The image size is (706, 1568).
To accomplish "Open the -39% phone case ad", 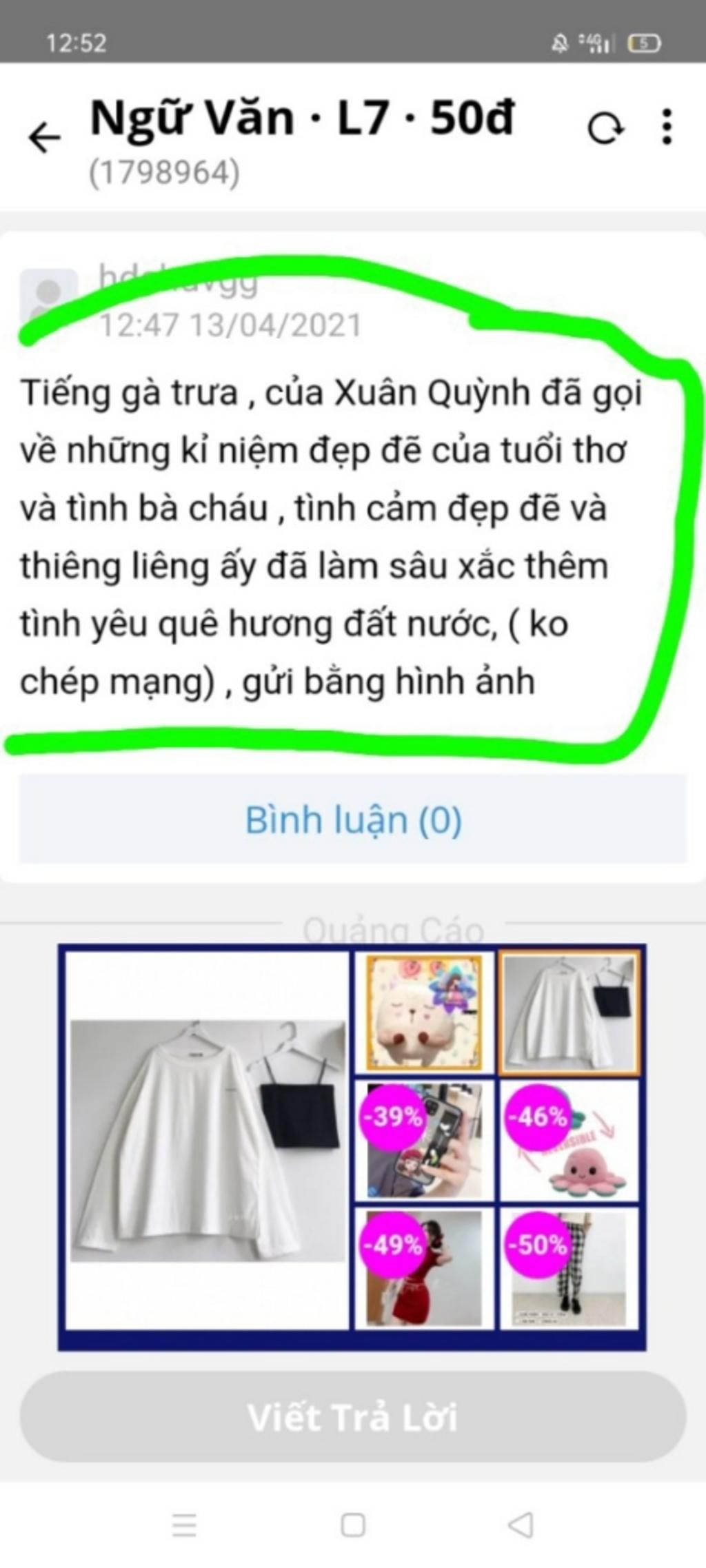I will tap(425, 1140).
